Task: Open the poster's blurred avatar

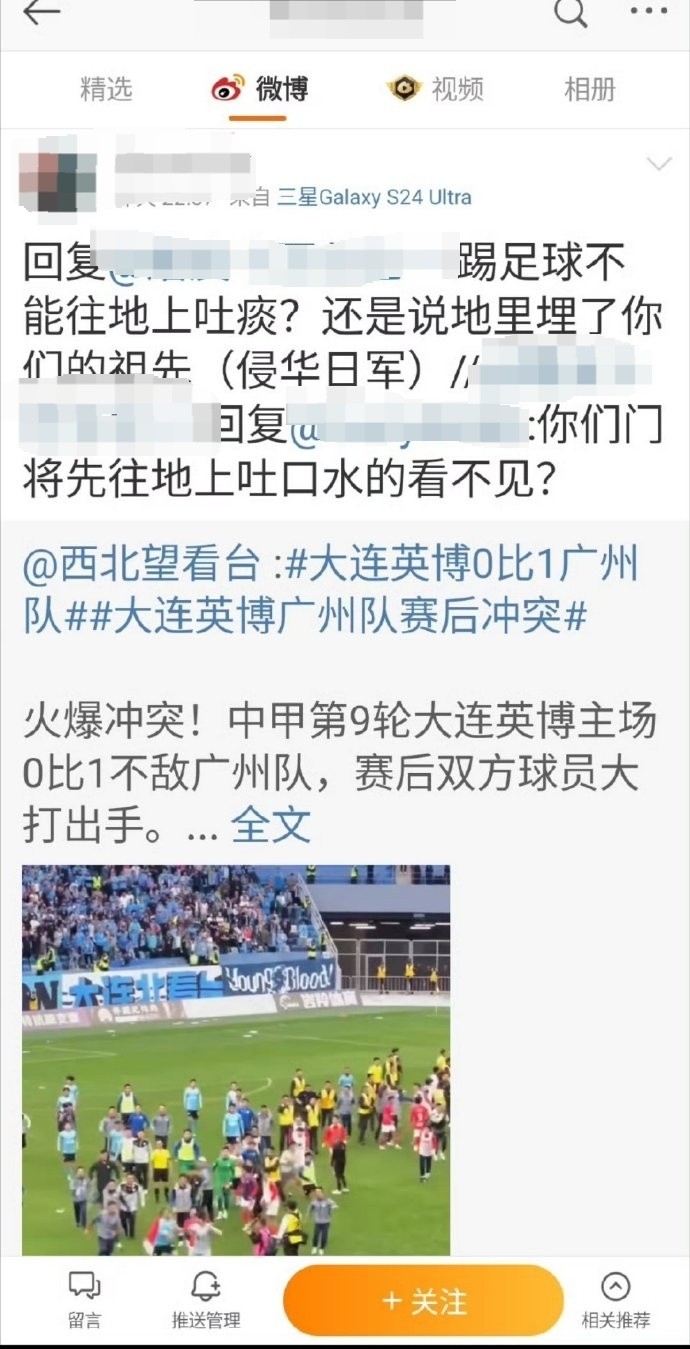Action: pos(58,182)
